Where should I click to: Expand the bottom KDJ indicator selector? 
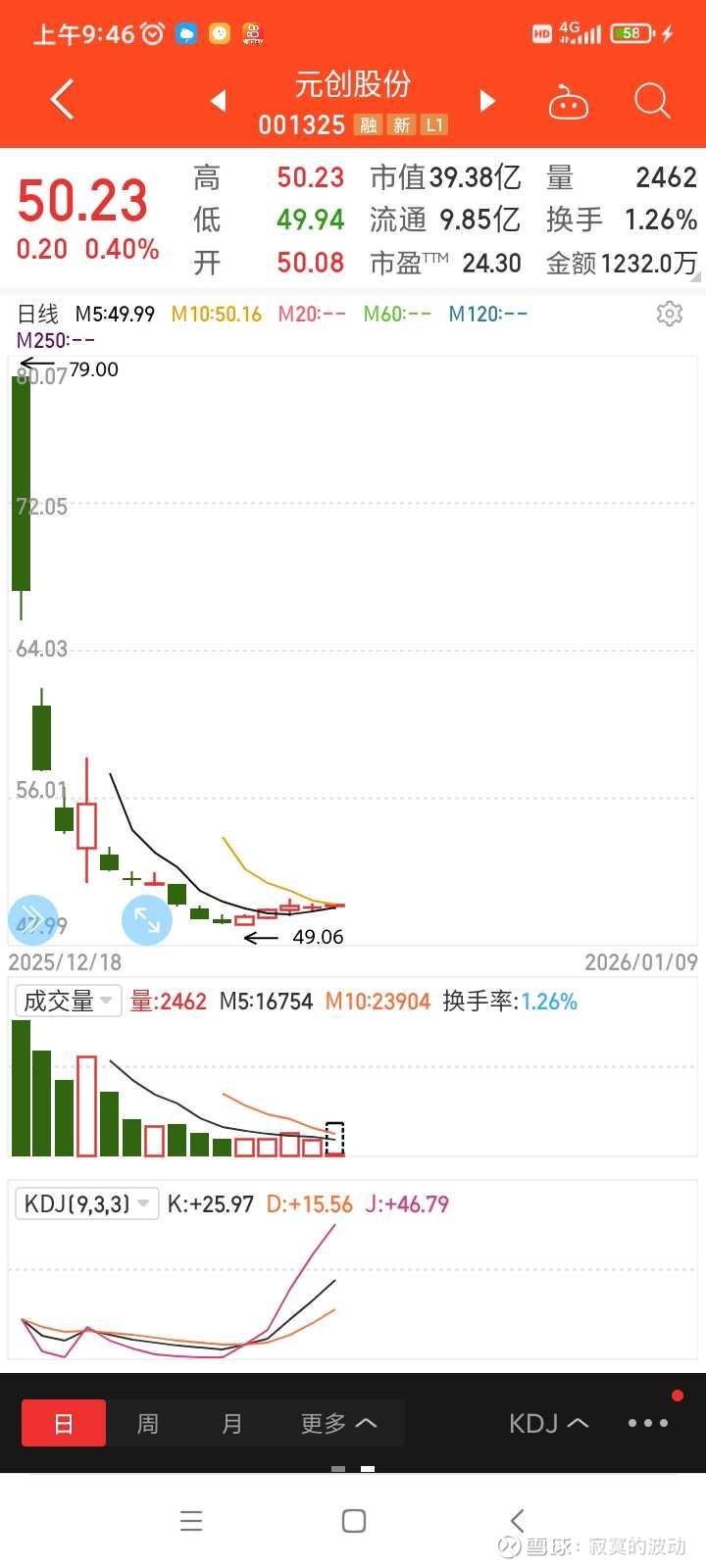point(548,1423)
